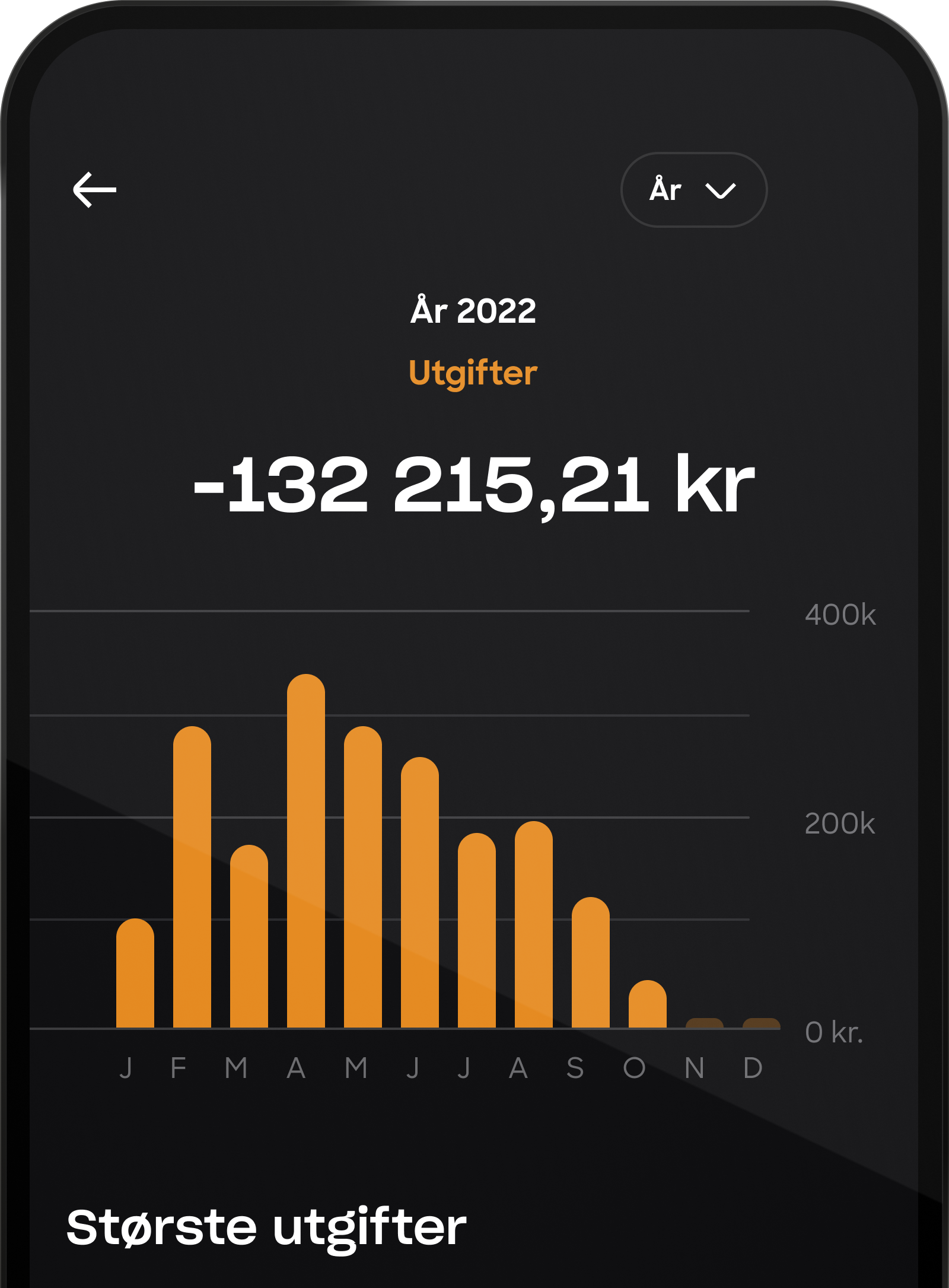Open the År period dropdown
949x1288 pixels.
click(693, 190)
